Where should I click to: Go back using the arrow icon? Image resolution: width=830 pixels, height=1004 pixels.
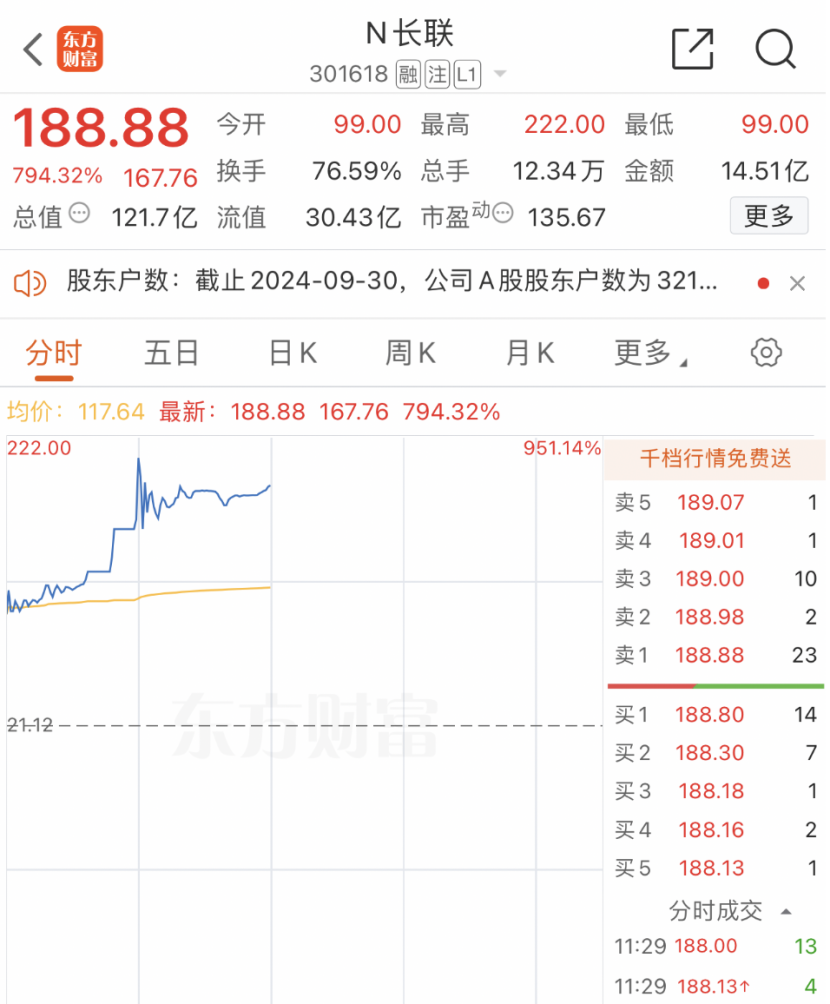pyautogui.click(x=33, y=49)
